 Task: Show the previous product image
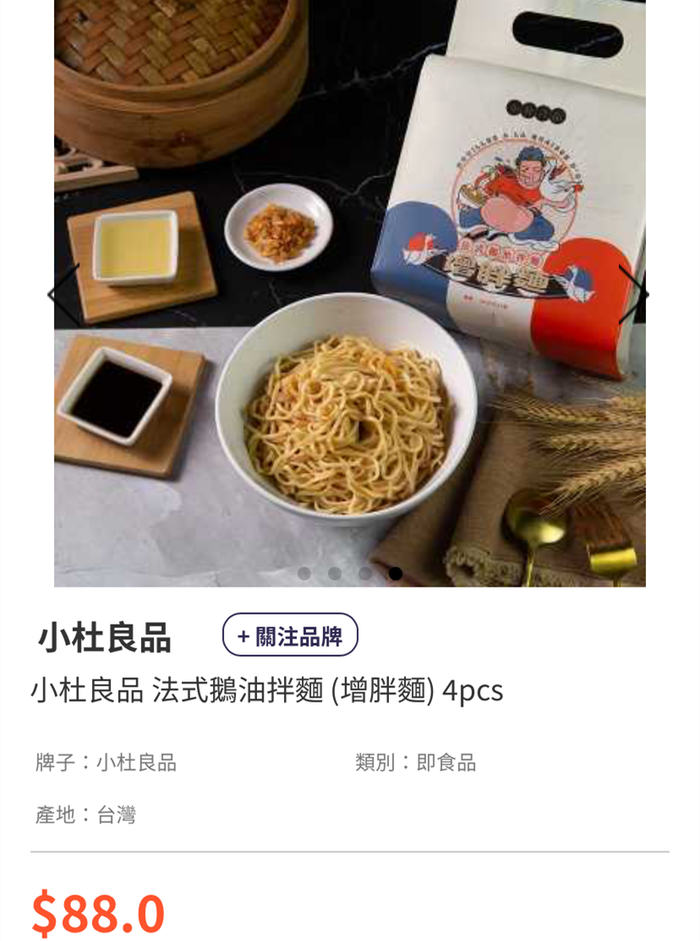(x=64, y=294)
